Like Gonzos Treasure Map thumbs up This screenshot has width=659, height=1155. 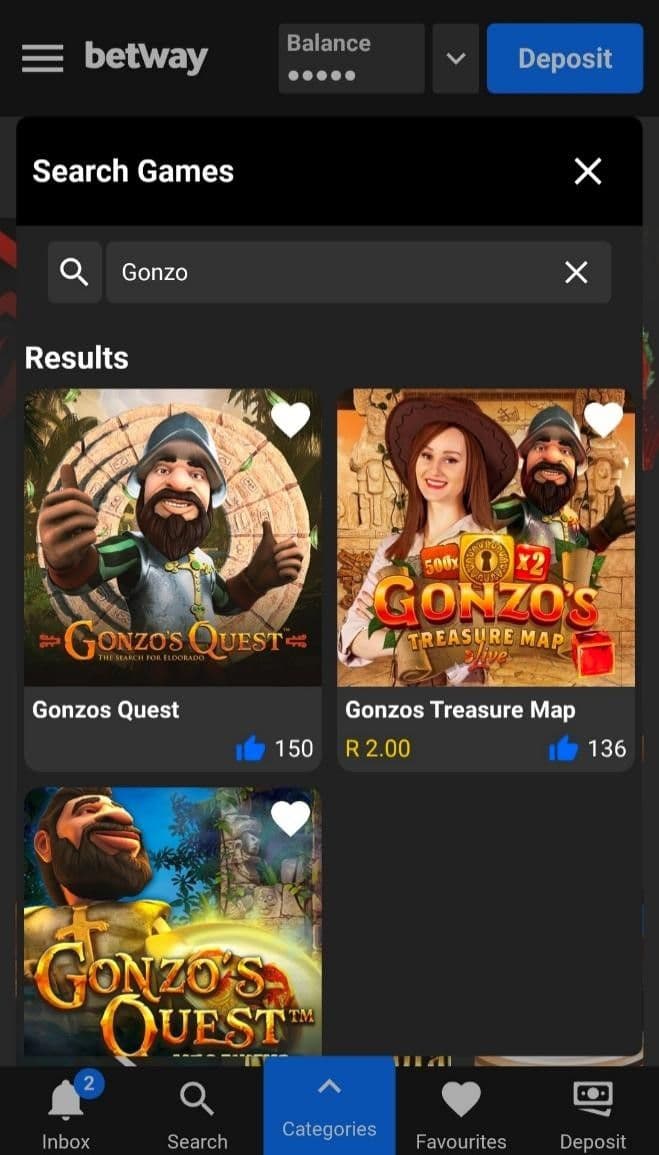[564, 748]
